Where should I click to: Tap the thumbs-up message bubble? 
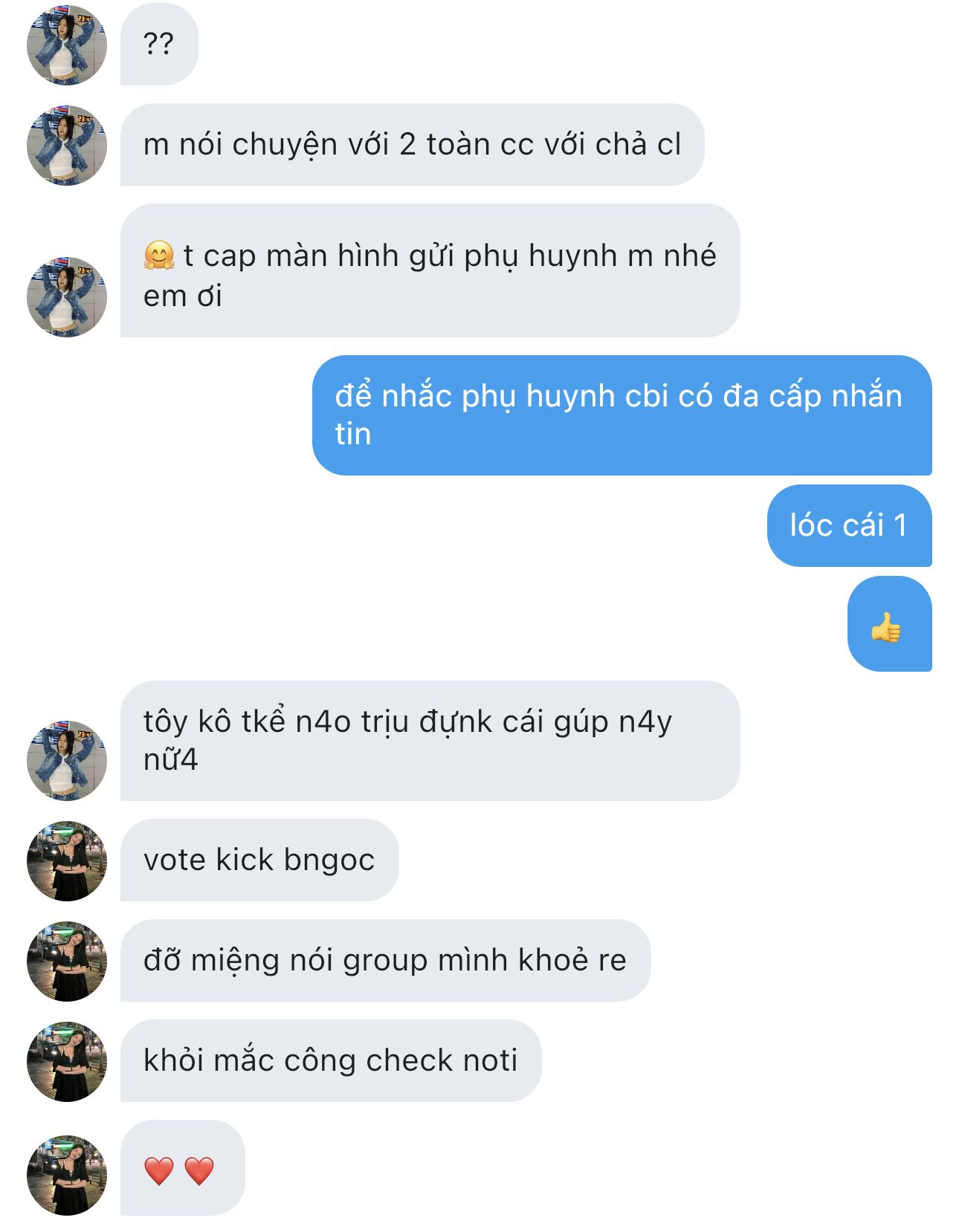tap(889, 624)
